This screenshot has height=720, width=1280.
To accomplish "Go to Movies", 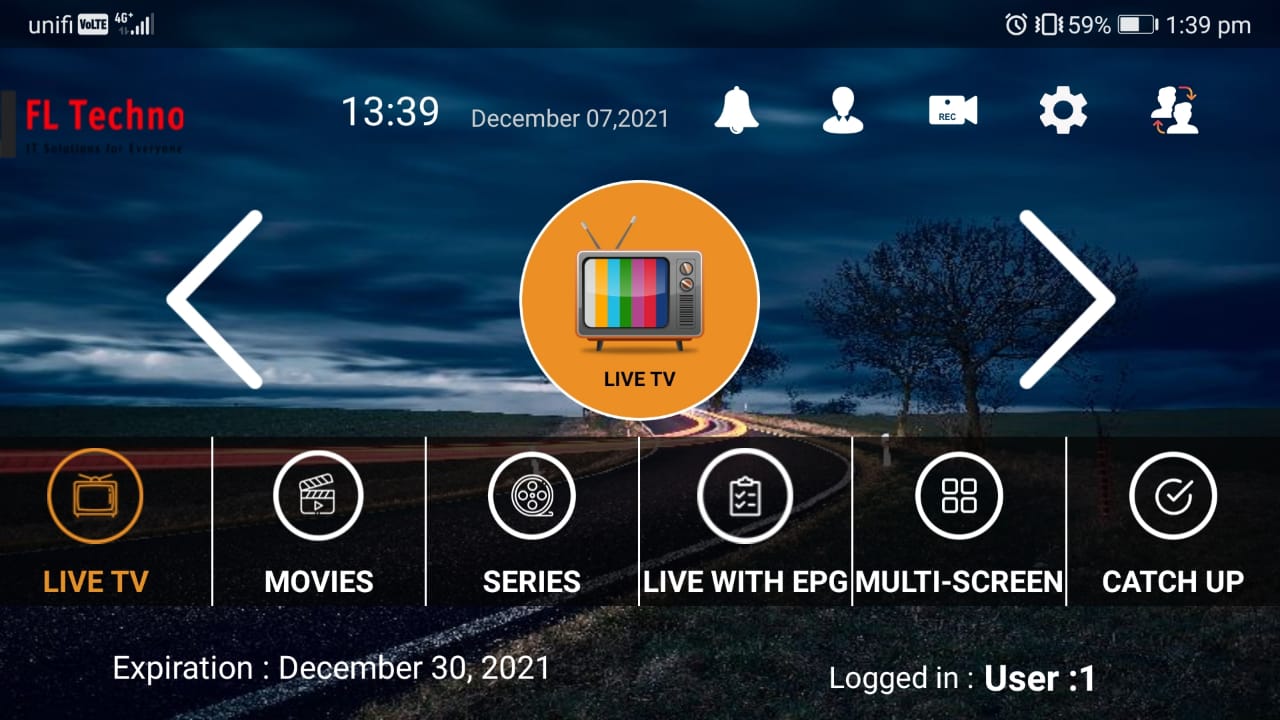I will pyautogui.click(x=319, y=521).
